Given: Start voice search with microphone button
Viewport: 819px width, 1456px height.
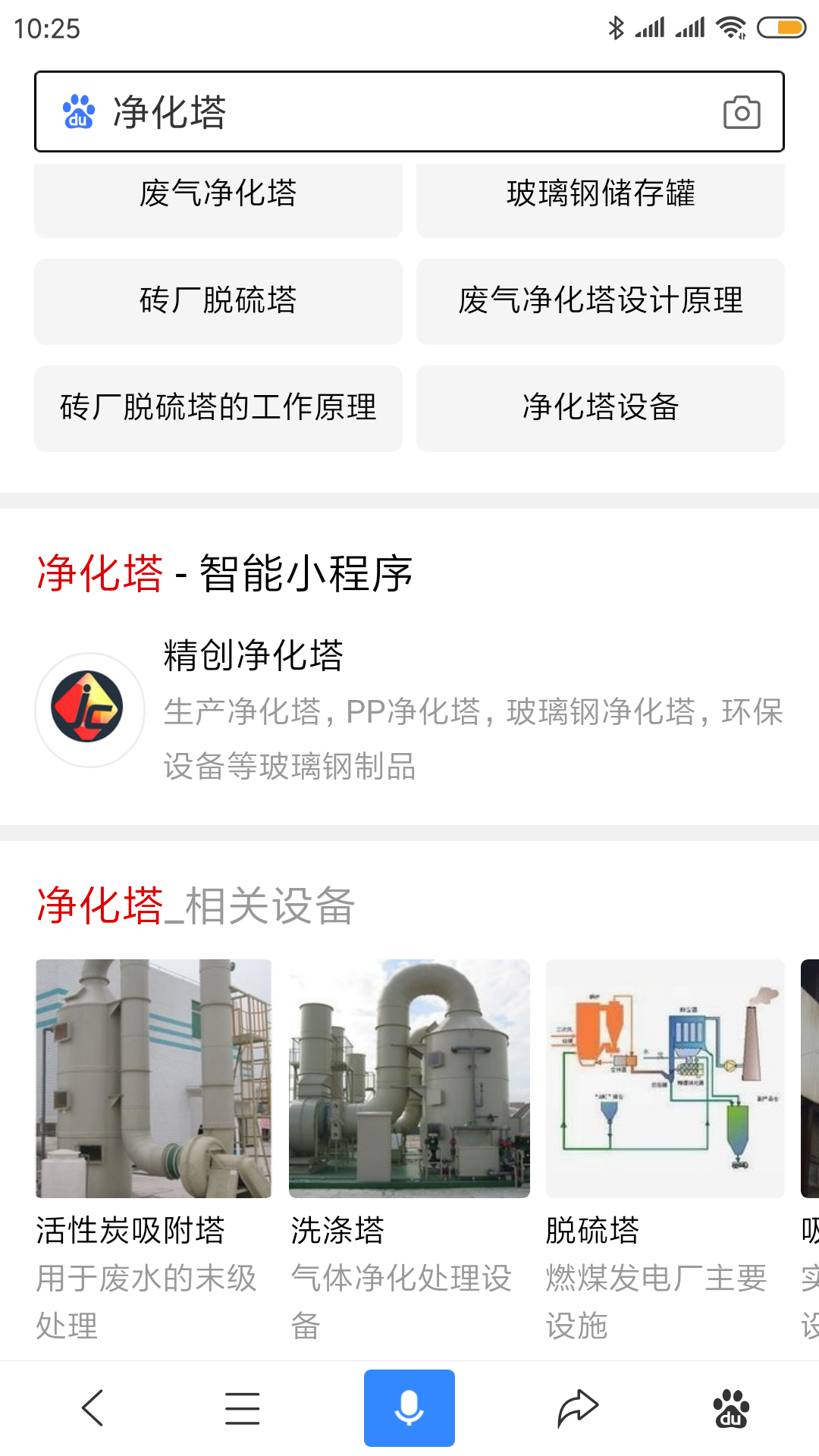Looking at the screenshot, I should [x=409, y=1408].
